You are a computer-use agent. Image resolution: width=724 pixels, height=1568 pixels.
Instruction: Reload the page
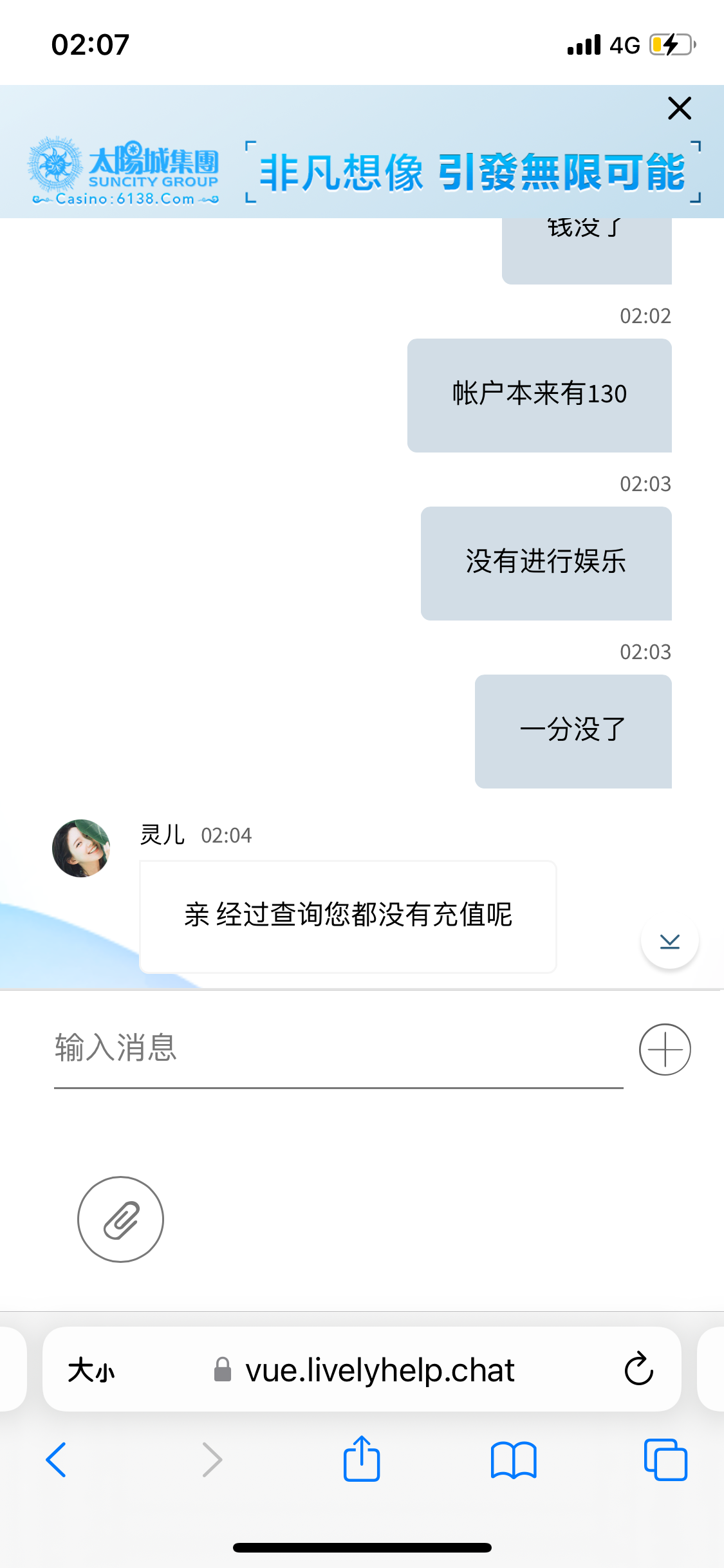[x=638, y=1369]
